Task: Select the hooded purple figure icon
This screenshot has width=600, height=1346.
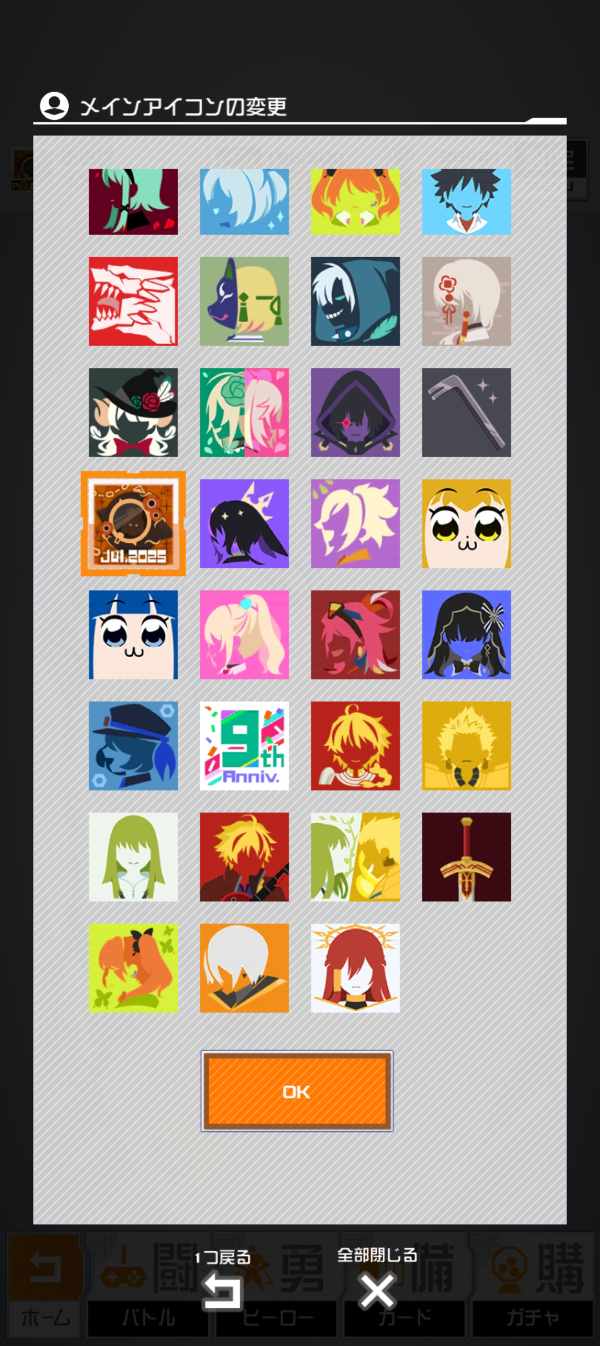Action: [355, 412]
